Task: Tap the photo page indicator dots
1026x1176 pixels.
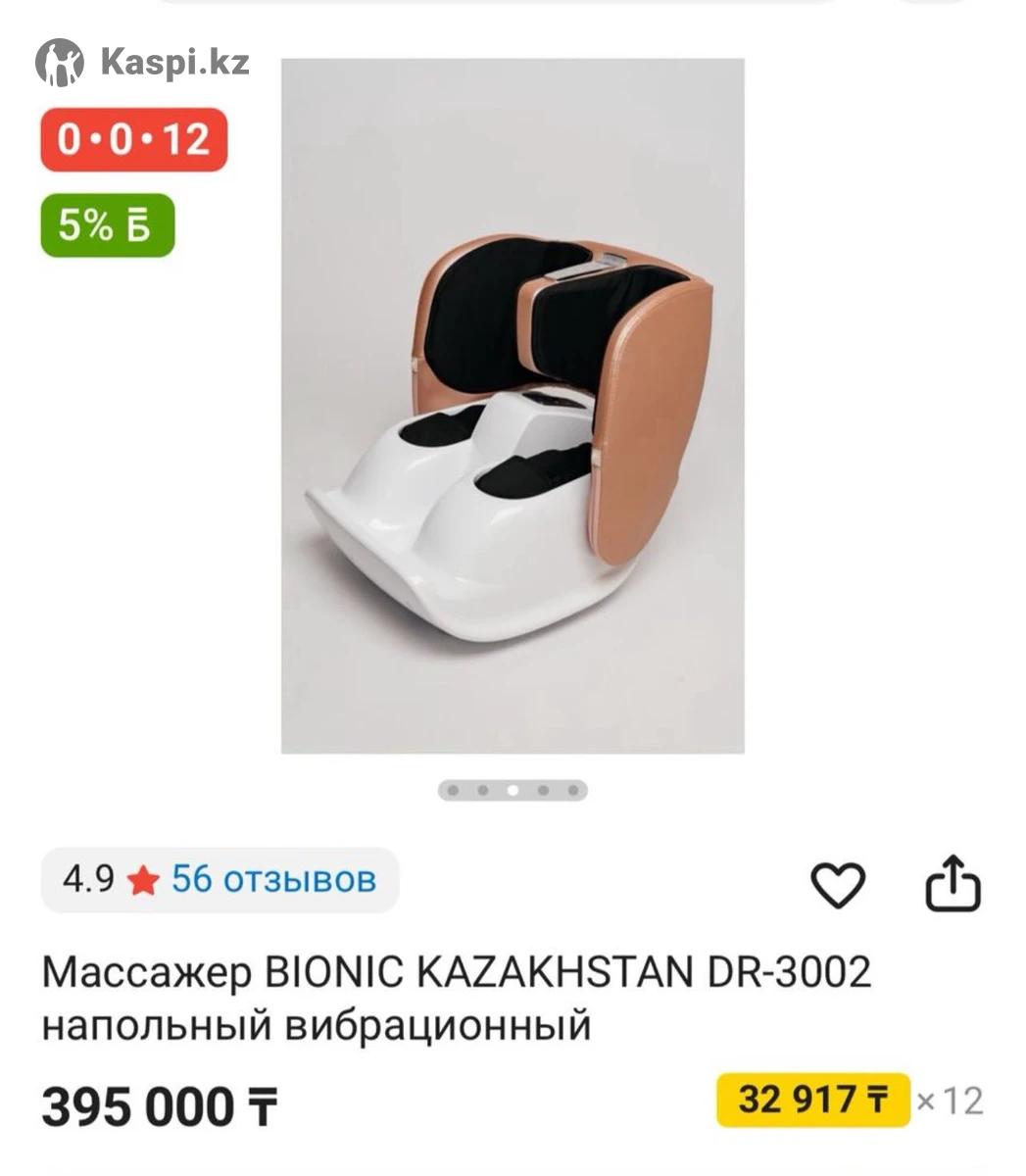Action: click(513, 790)
